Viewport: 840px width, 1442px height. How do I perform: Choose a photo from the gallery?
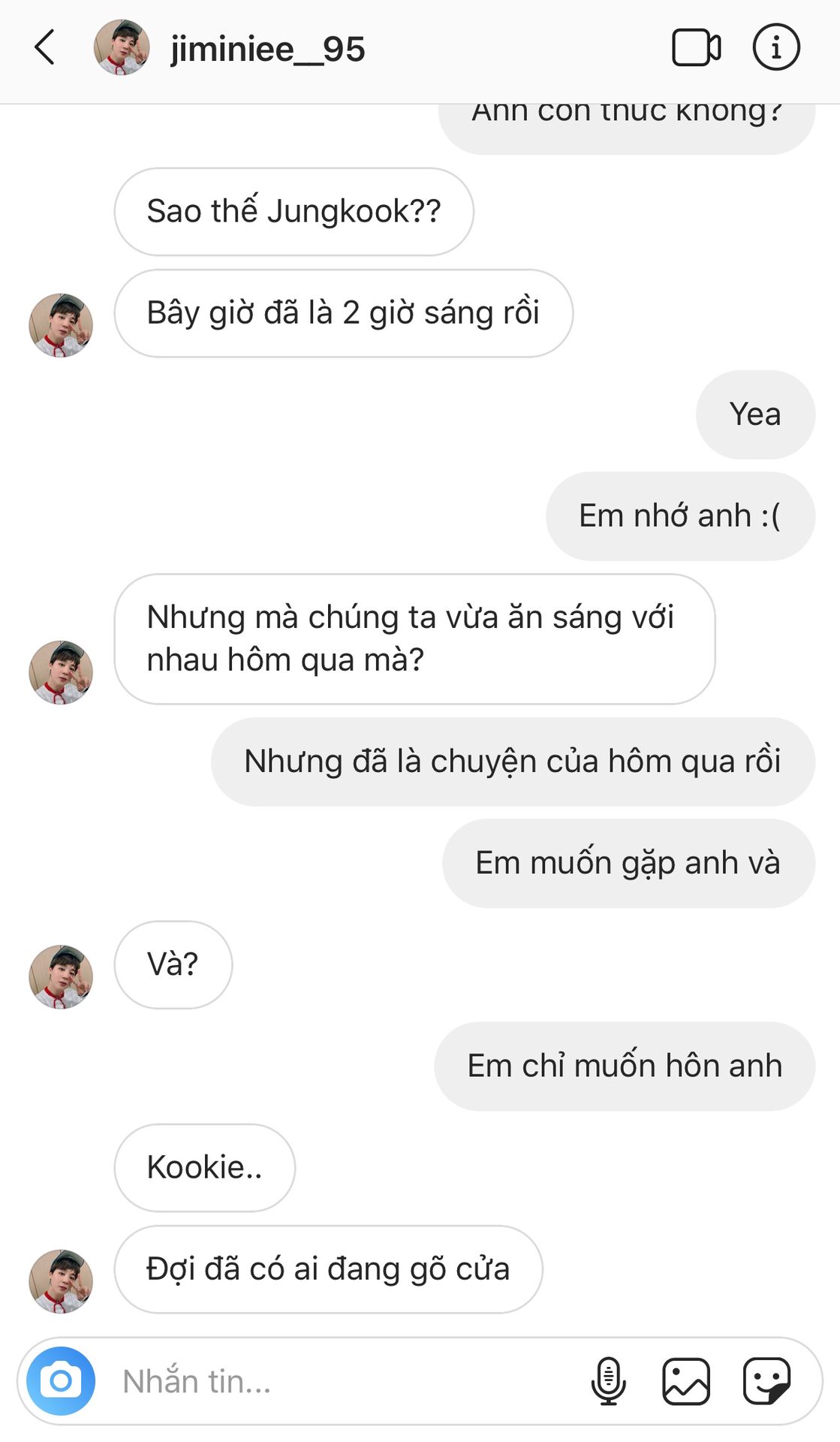click(686, 1380)
